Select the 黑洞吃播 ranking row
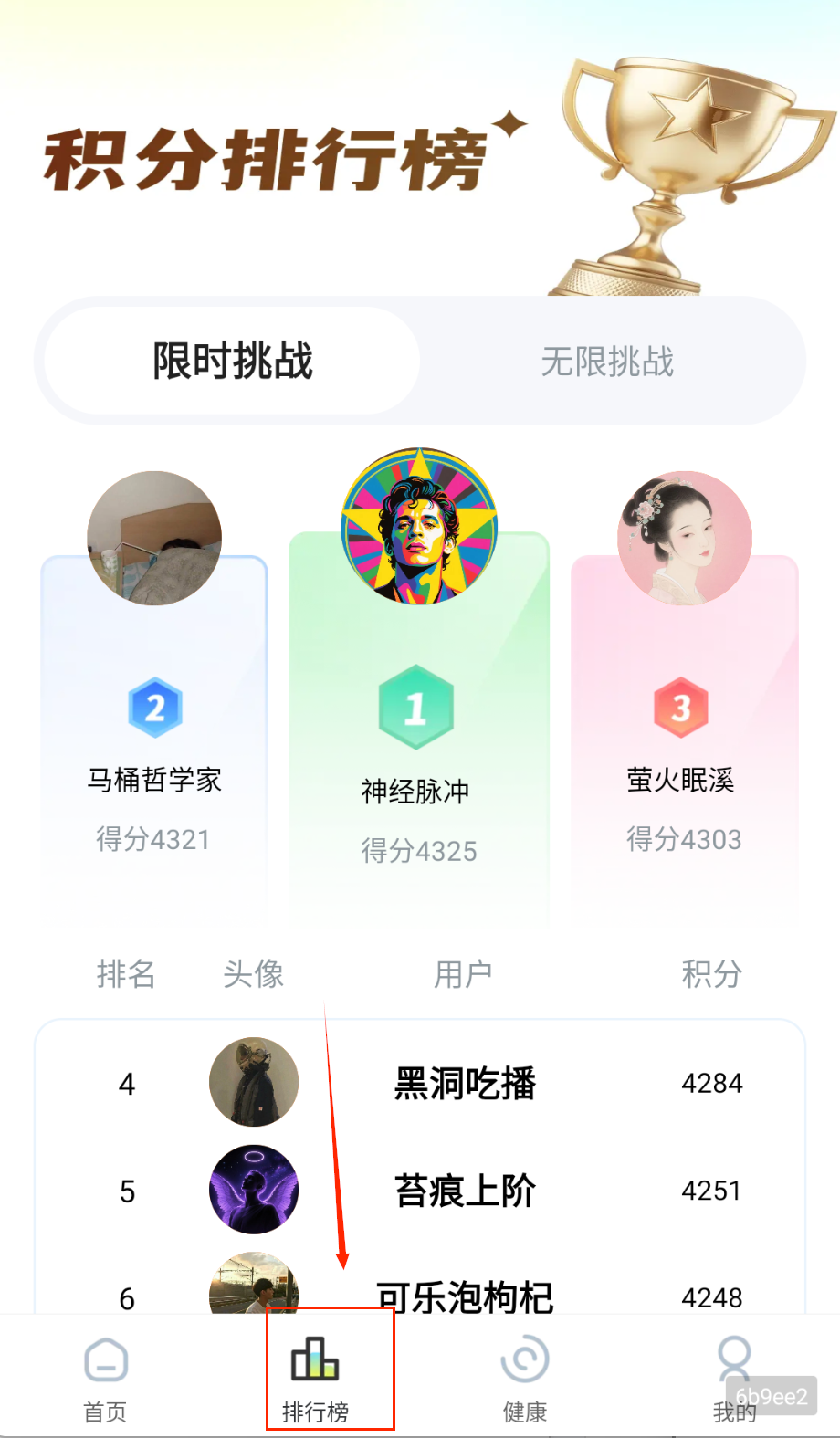The height and width of the screenshot is (1438, 840). pyautogui.click(x=465, y=1084)
